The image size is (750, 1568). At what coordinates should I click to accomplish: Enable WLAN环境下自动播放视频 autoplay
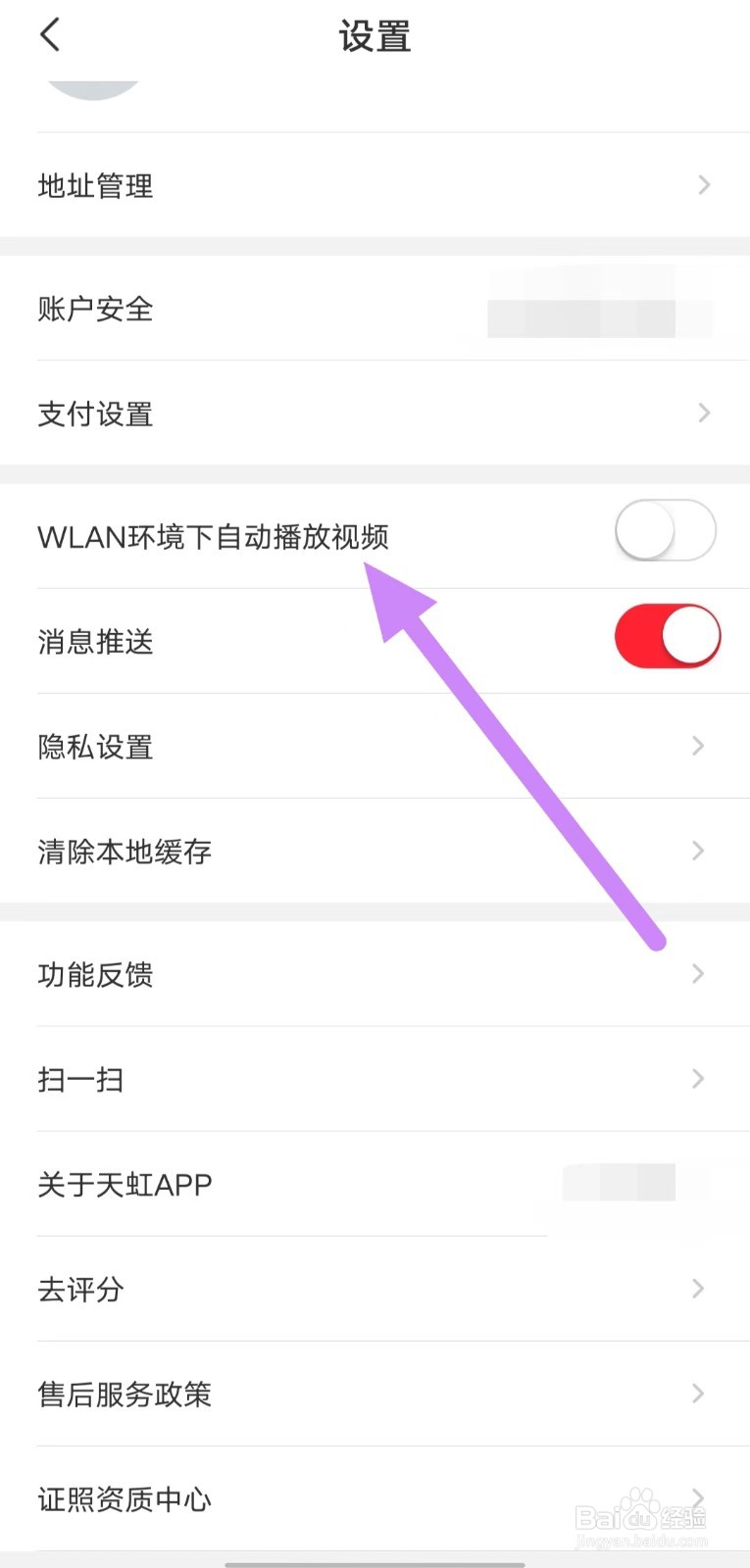point(666,530)
